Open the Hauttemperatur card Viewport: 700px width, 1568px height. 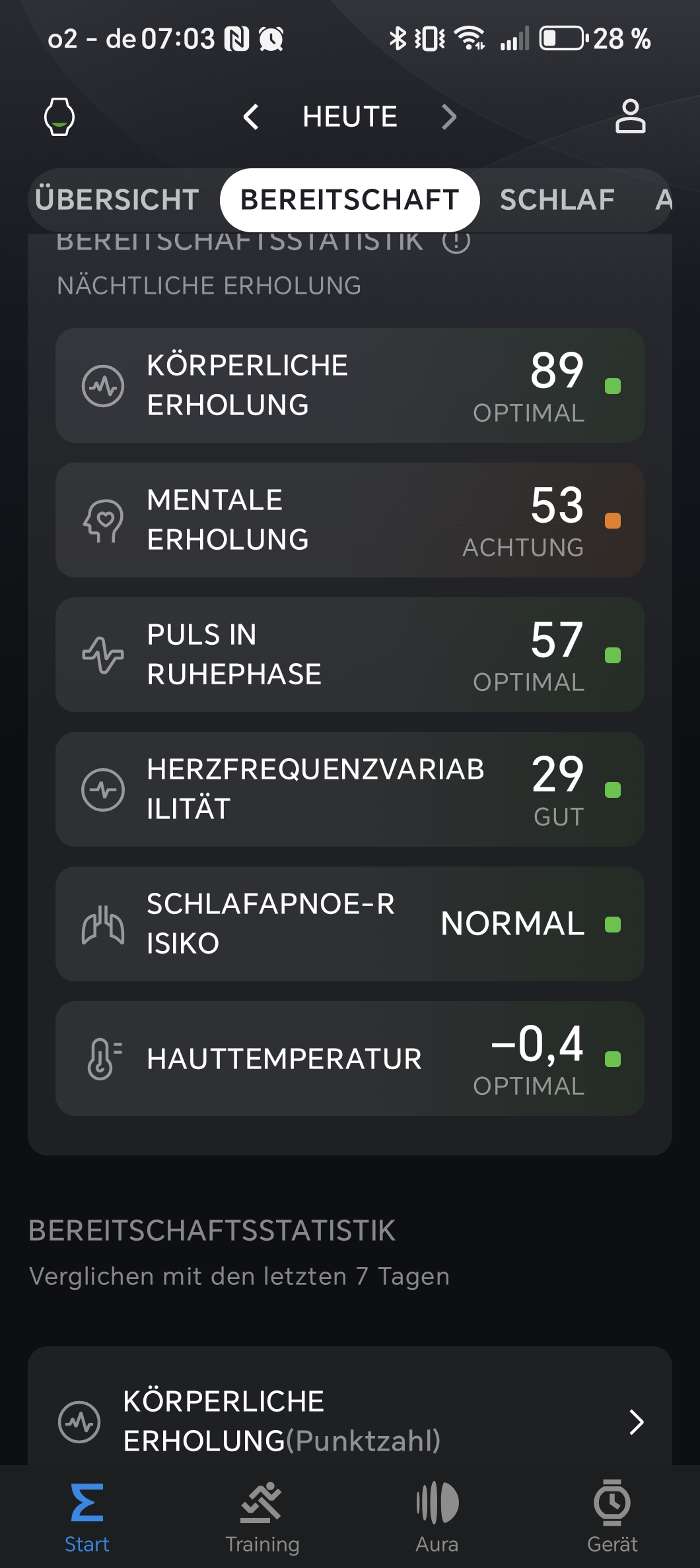tap(350, 1059)
